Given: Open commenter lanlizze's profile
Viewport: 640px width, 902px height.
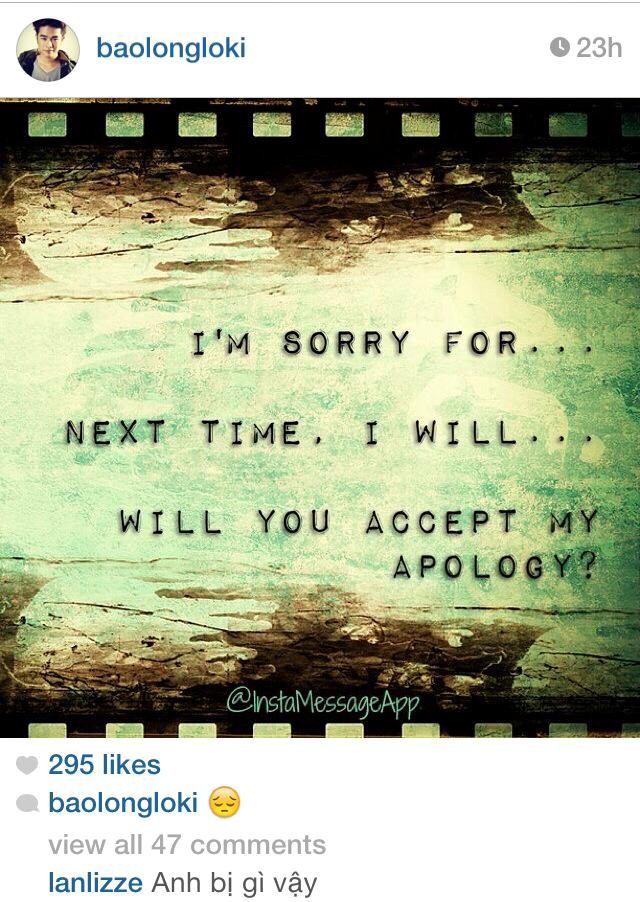Looking at the screenshot, I should (x=95, y=883).
